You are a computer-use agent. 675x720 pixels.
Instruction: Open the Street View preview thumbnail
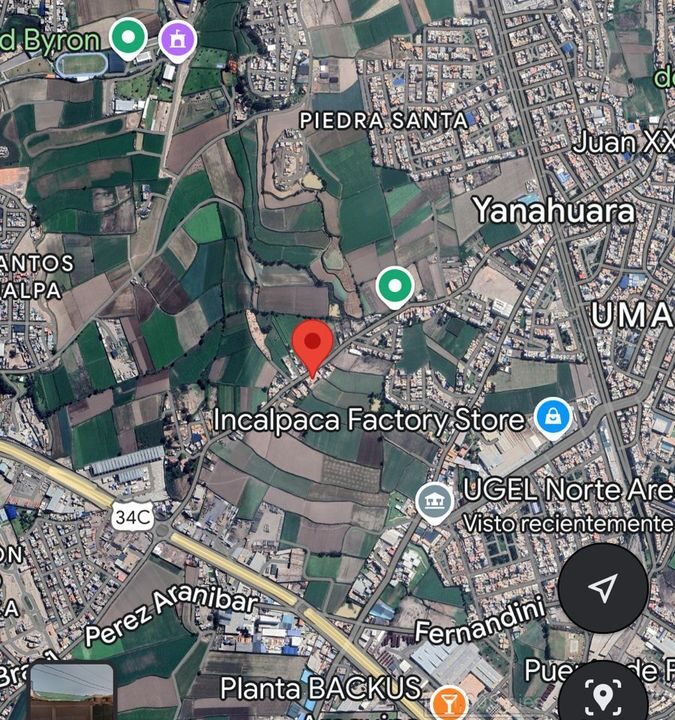[72, 692]
